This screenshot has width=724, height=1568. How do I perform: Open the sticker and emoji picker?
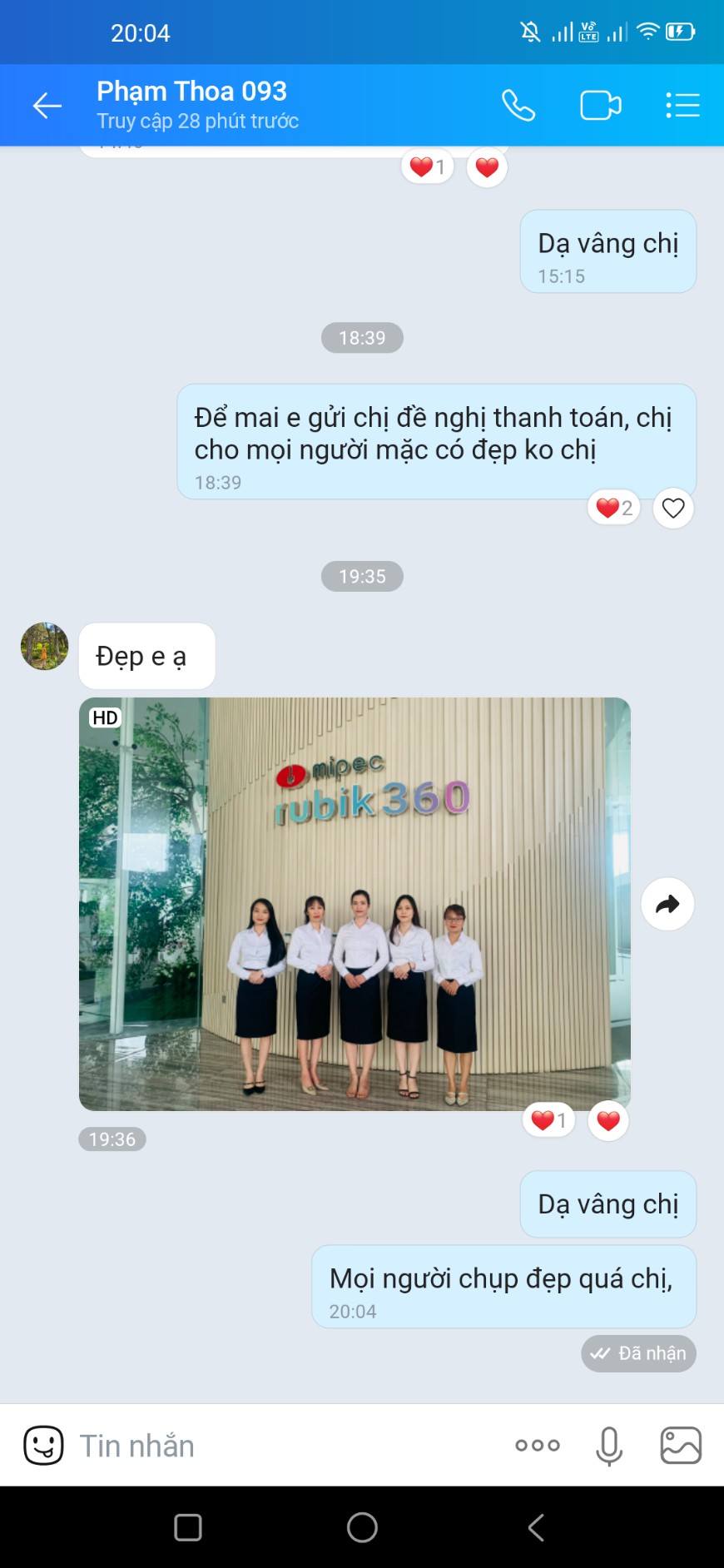[43, 1446]
